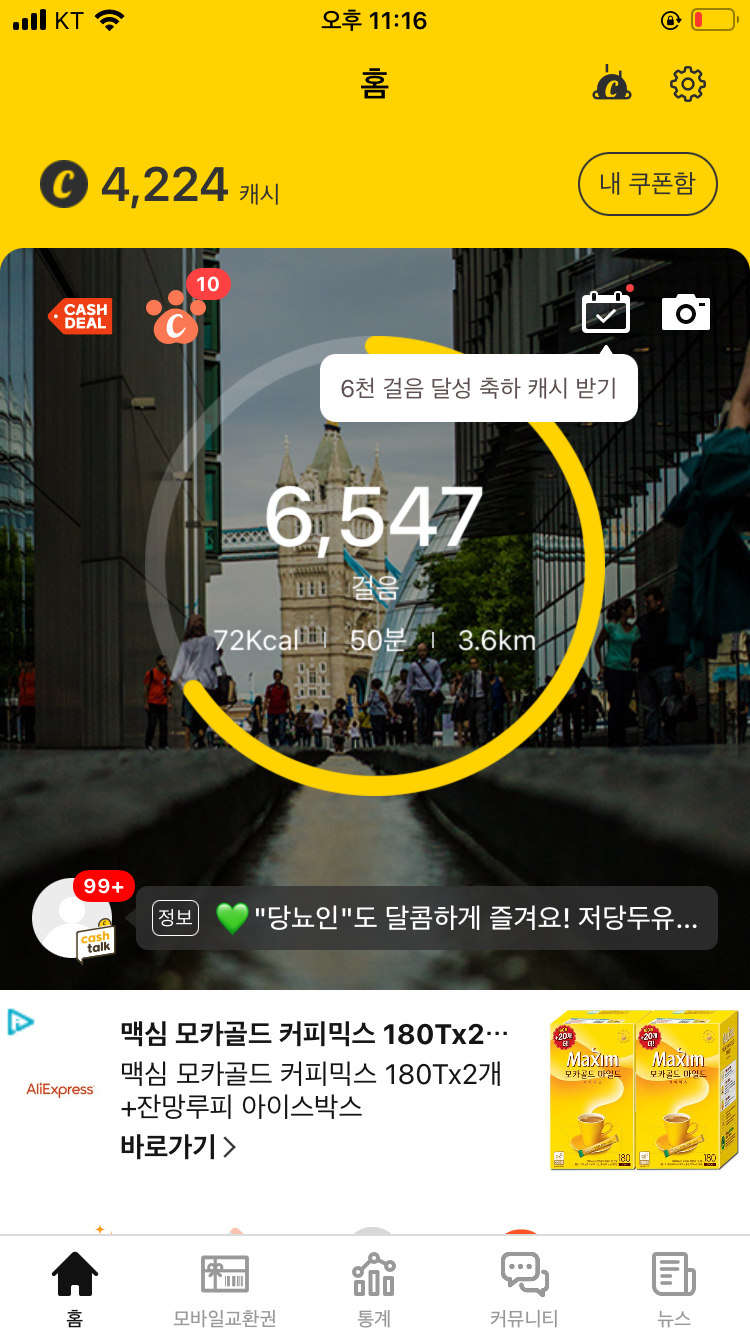Open the CASH DEAL tag
The height and width of the screenshot is (1334, 750).
click(x=81, y=316)
